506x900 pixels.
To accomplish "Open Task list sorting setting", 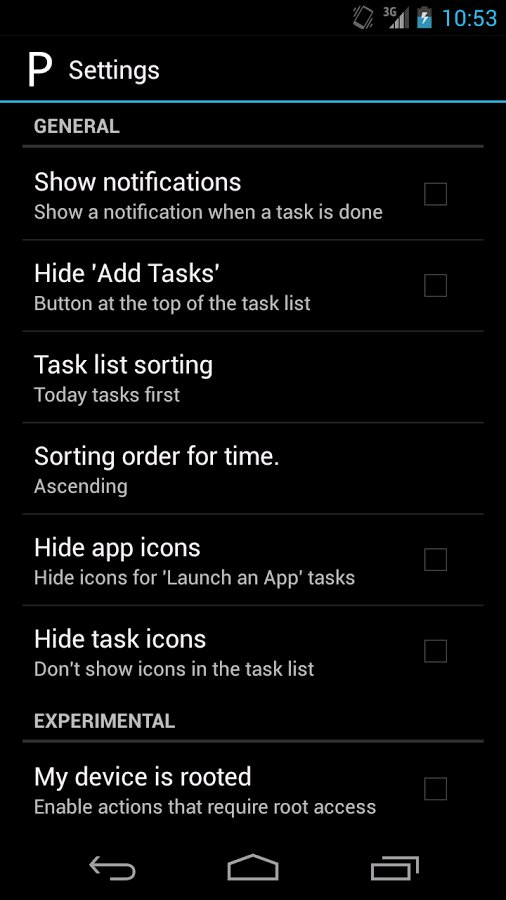I will 253,377.
